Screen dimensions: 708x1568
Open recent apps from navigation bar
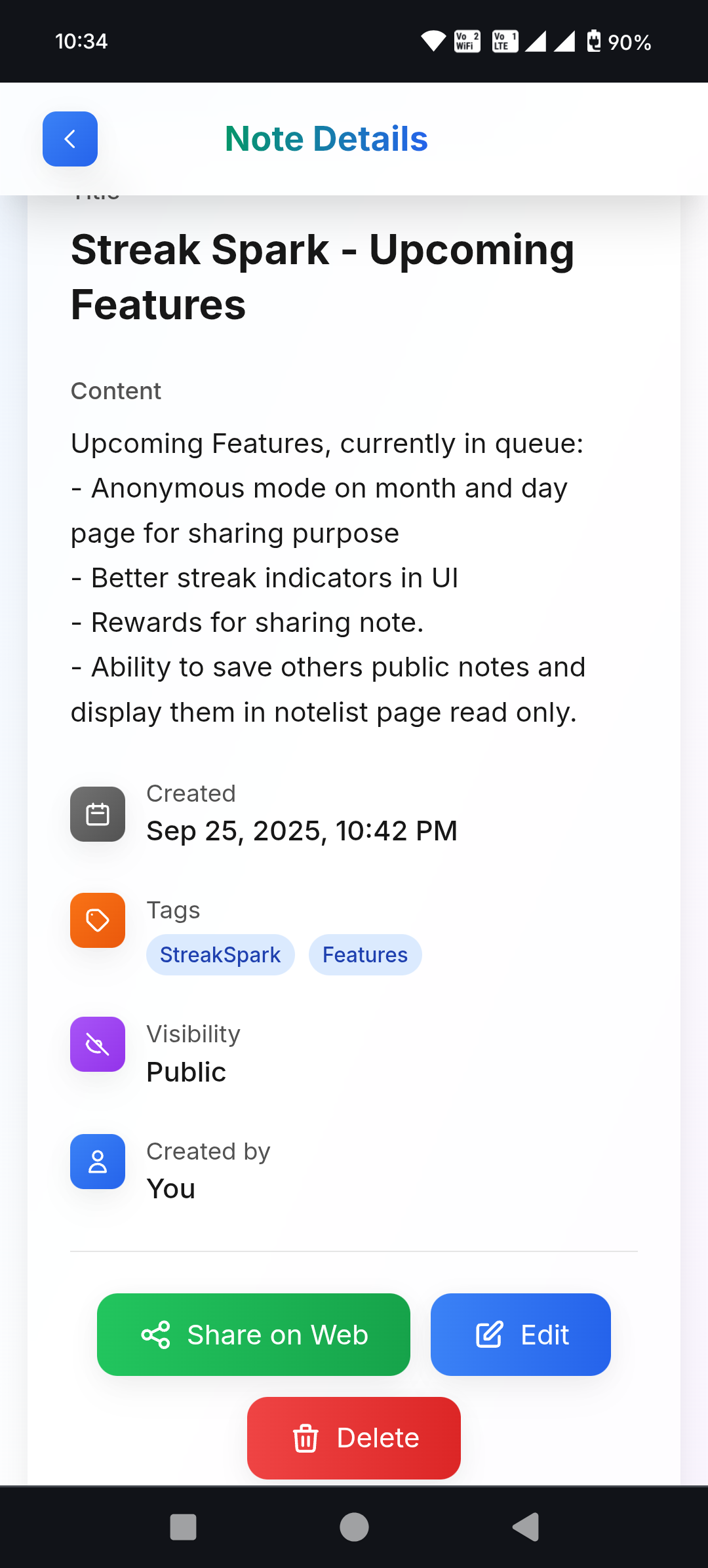point(183,1527)
